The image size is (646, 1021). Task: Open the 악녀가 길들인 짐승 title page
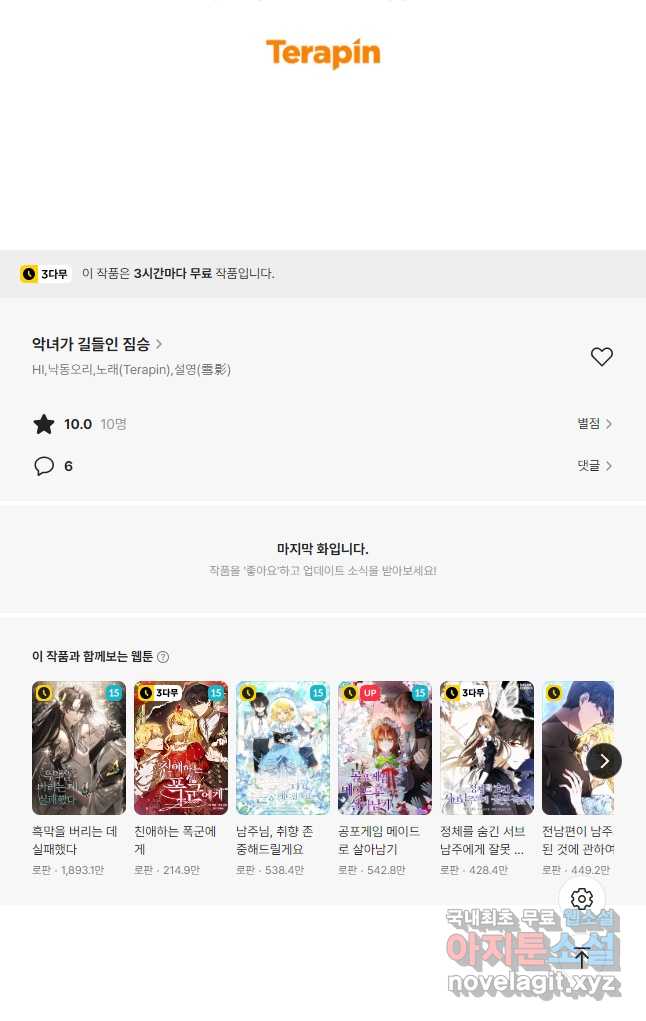click(x=97, y=344)
